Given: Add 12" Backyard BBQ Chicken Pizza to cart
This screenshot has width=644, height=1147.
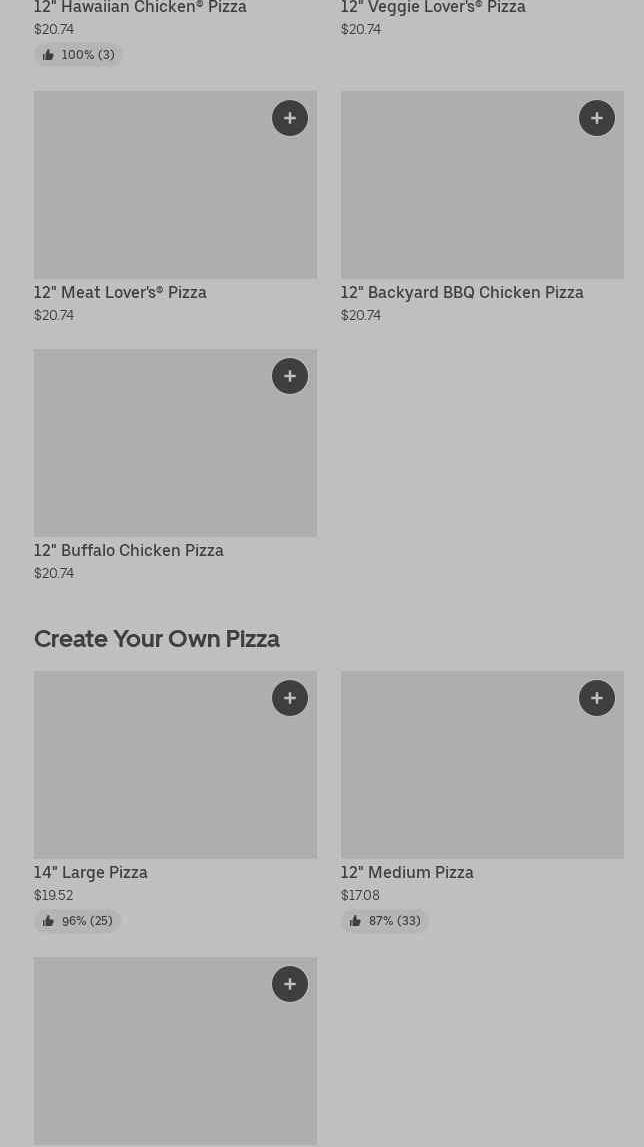Looking at the screenshot, I should pos(597,118).
